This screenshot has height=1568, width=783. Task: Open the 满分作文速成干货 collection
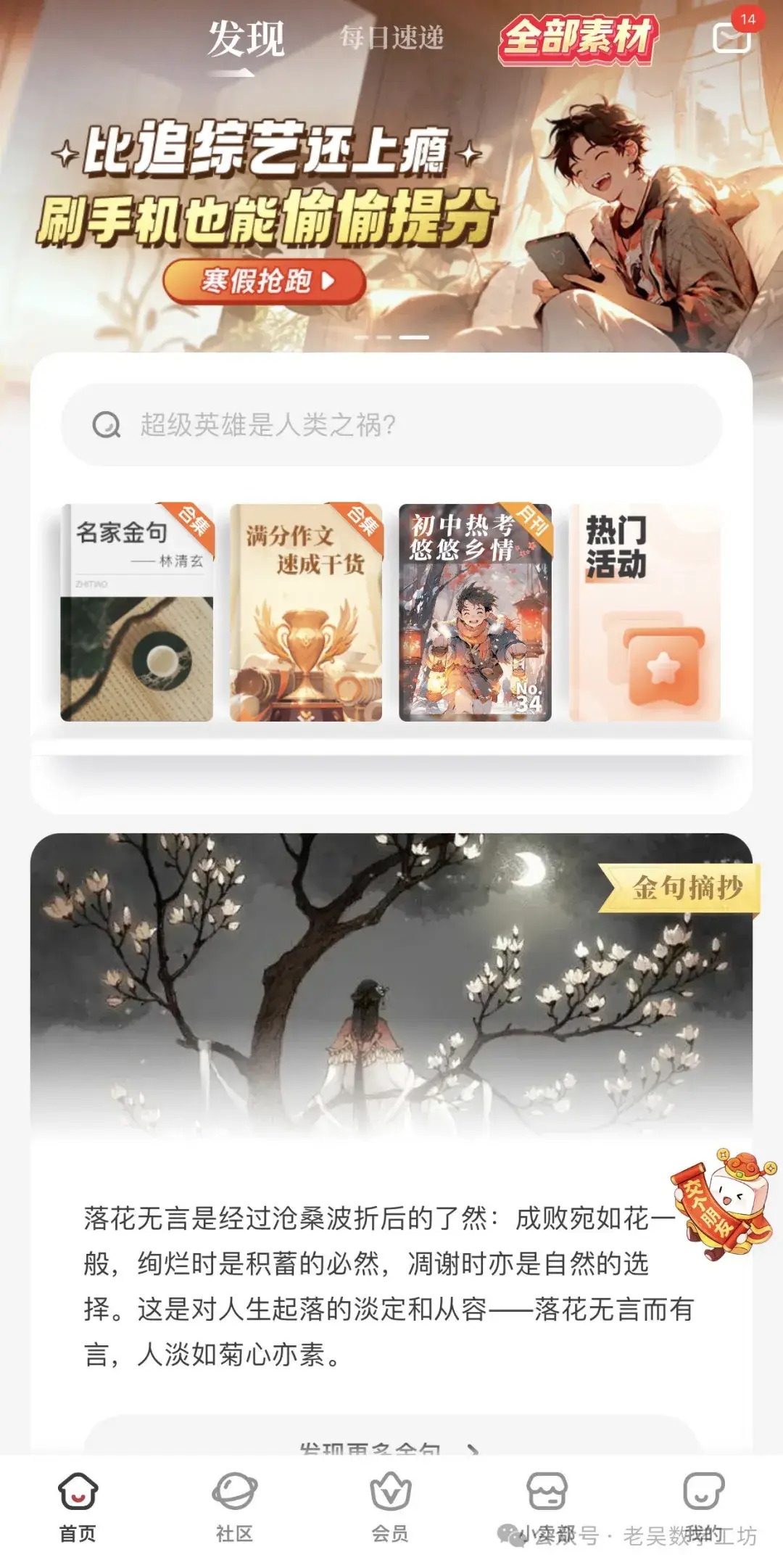[306, 613]
